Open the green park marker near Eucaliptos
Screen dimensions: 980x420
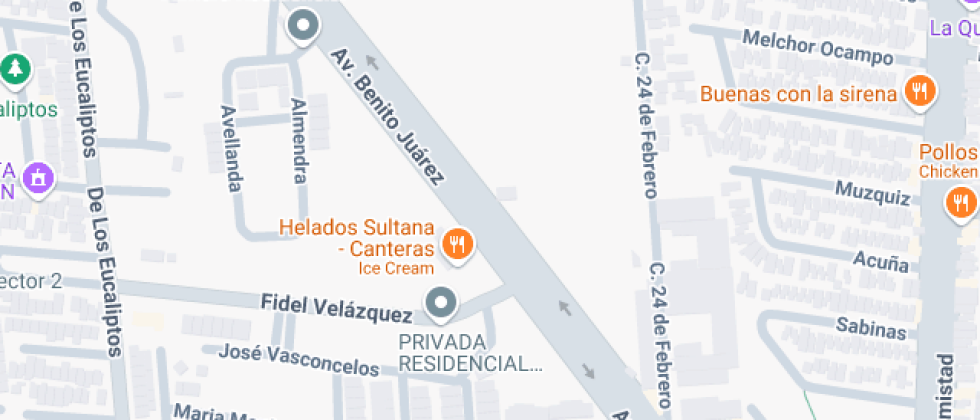(x=15, y=68)
